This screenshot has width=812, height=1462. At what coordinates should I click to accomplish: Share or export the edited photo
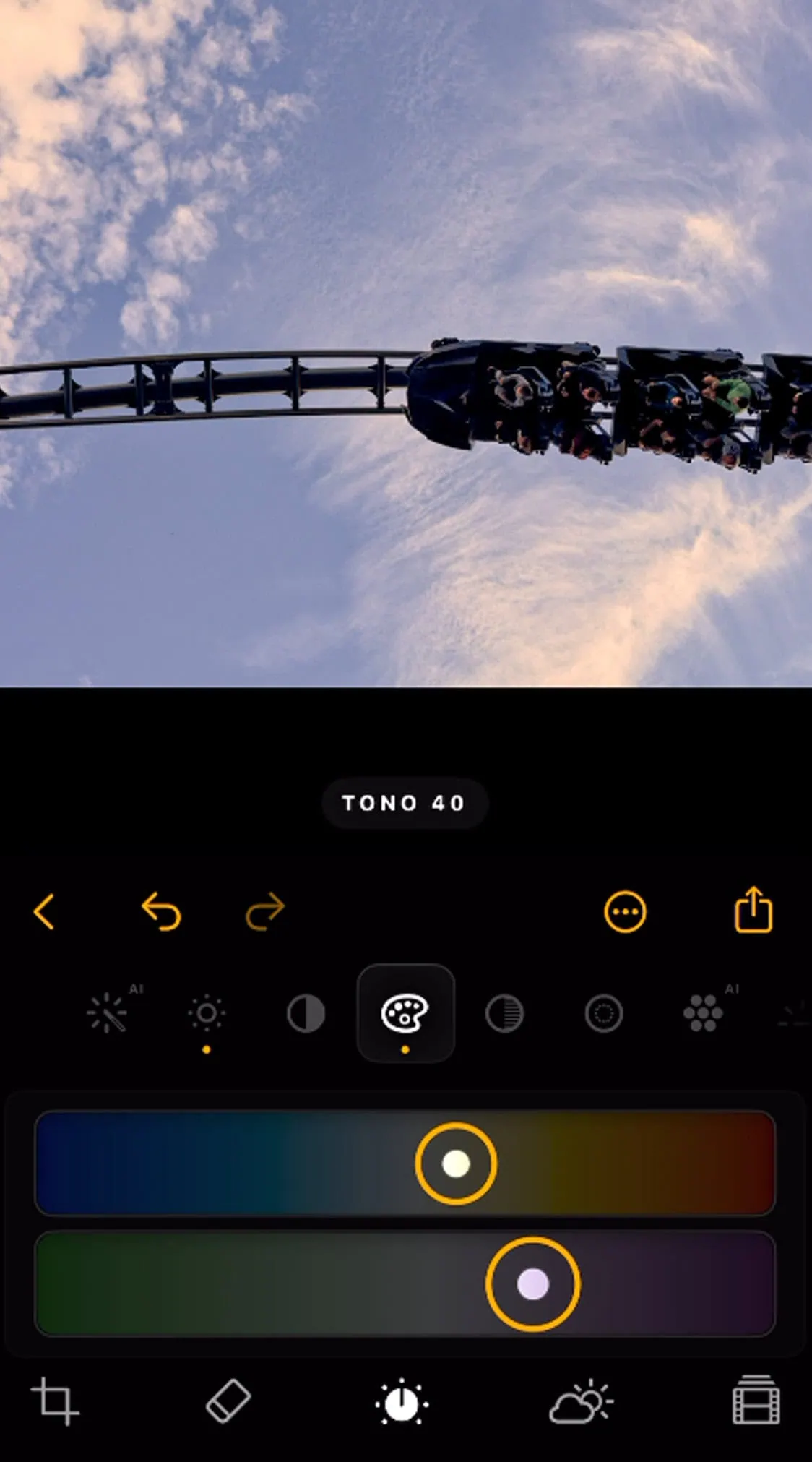pyautogui.click(x=753, y=909)
